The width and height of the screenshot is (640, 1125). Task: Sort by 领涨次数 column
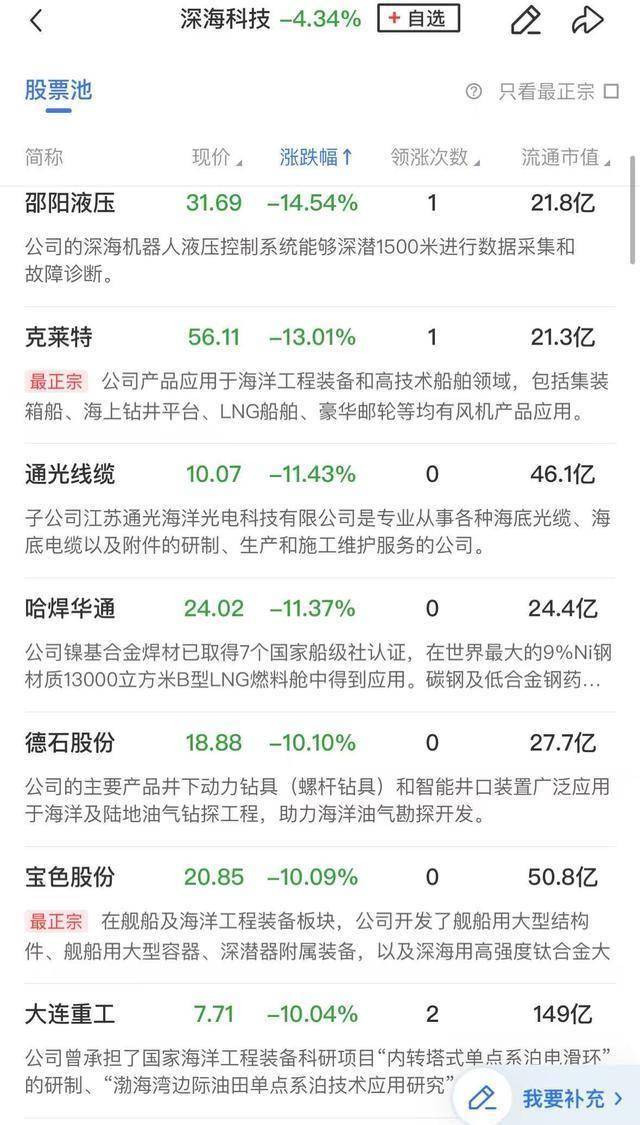point(434,157)
